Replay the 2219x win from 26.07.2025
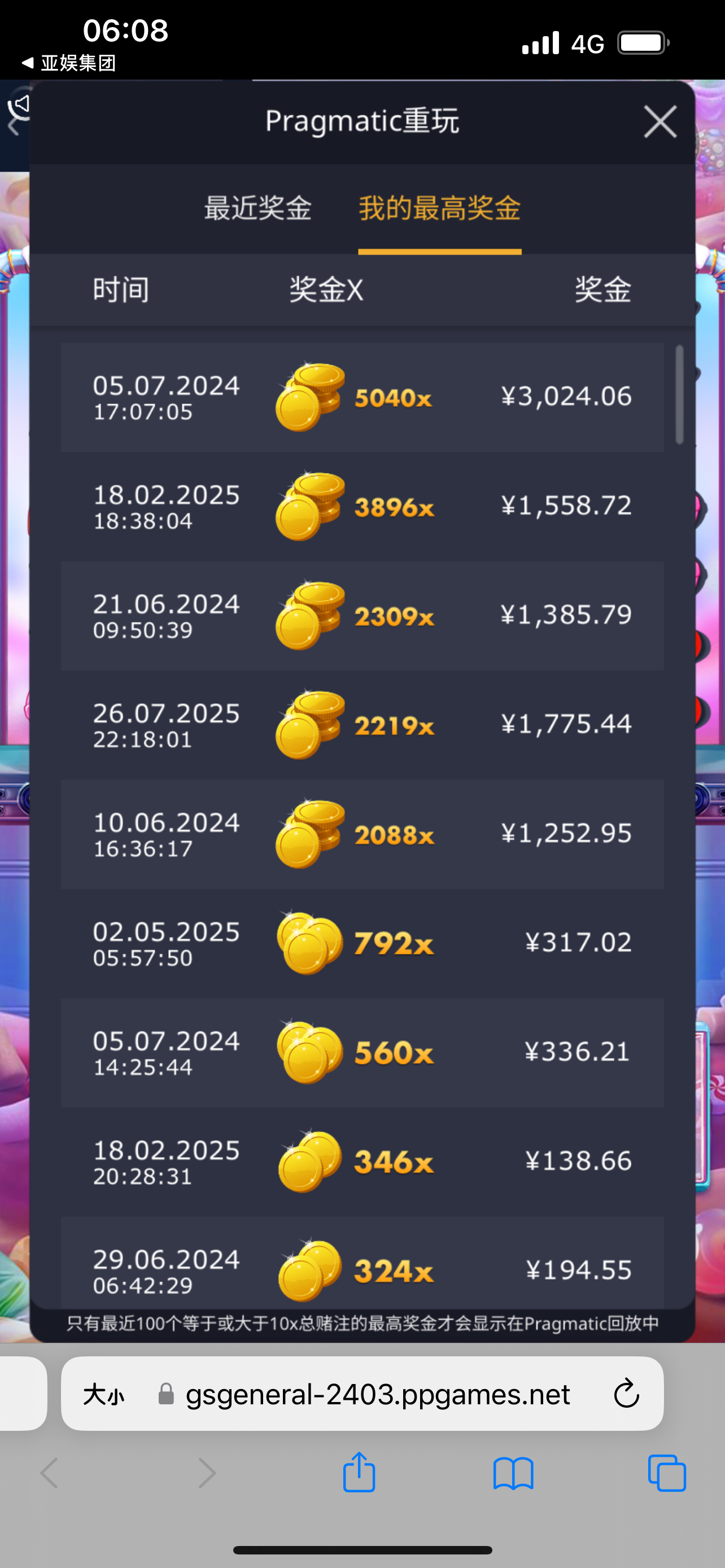This screenshot has height=1568, width=725. 362,725
